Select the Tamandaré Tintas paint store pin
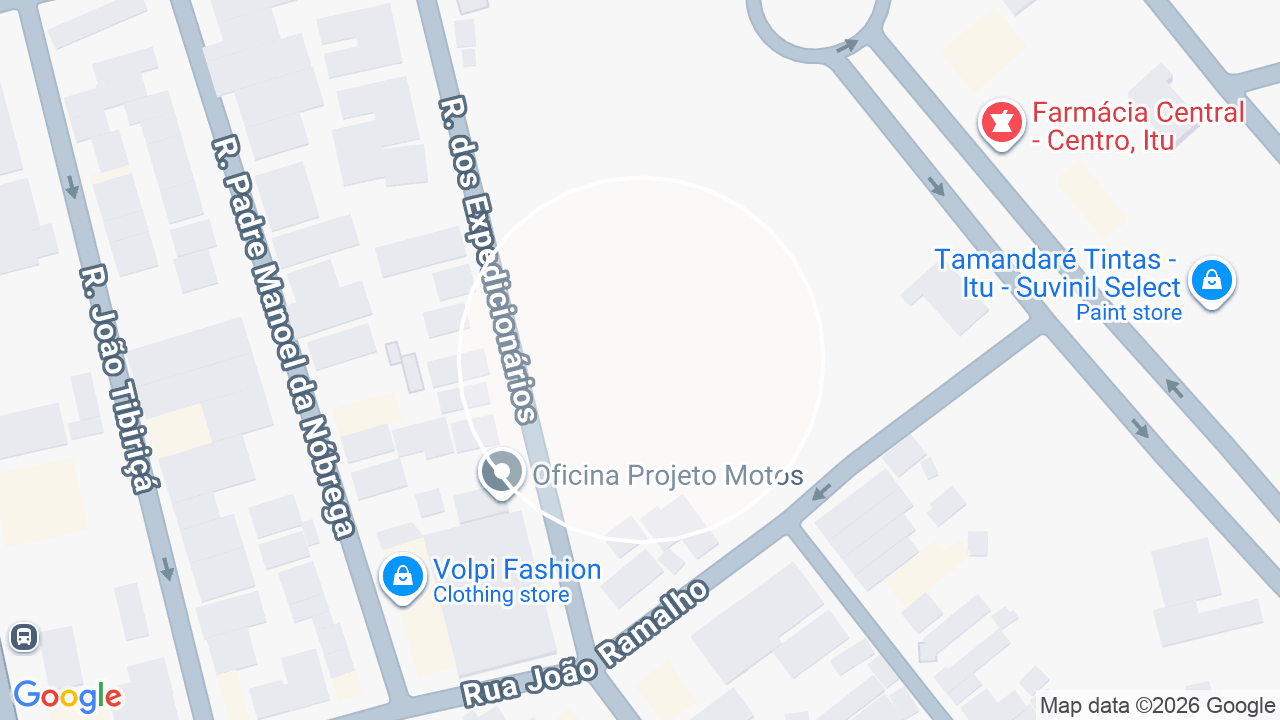The height and width of the screenshot is (720, 1280). pos(1212,282)
